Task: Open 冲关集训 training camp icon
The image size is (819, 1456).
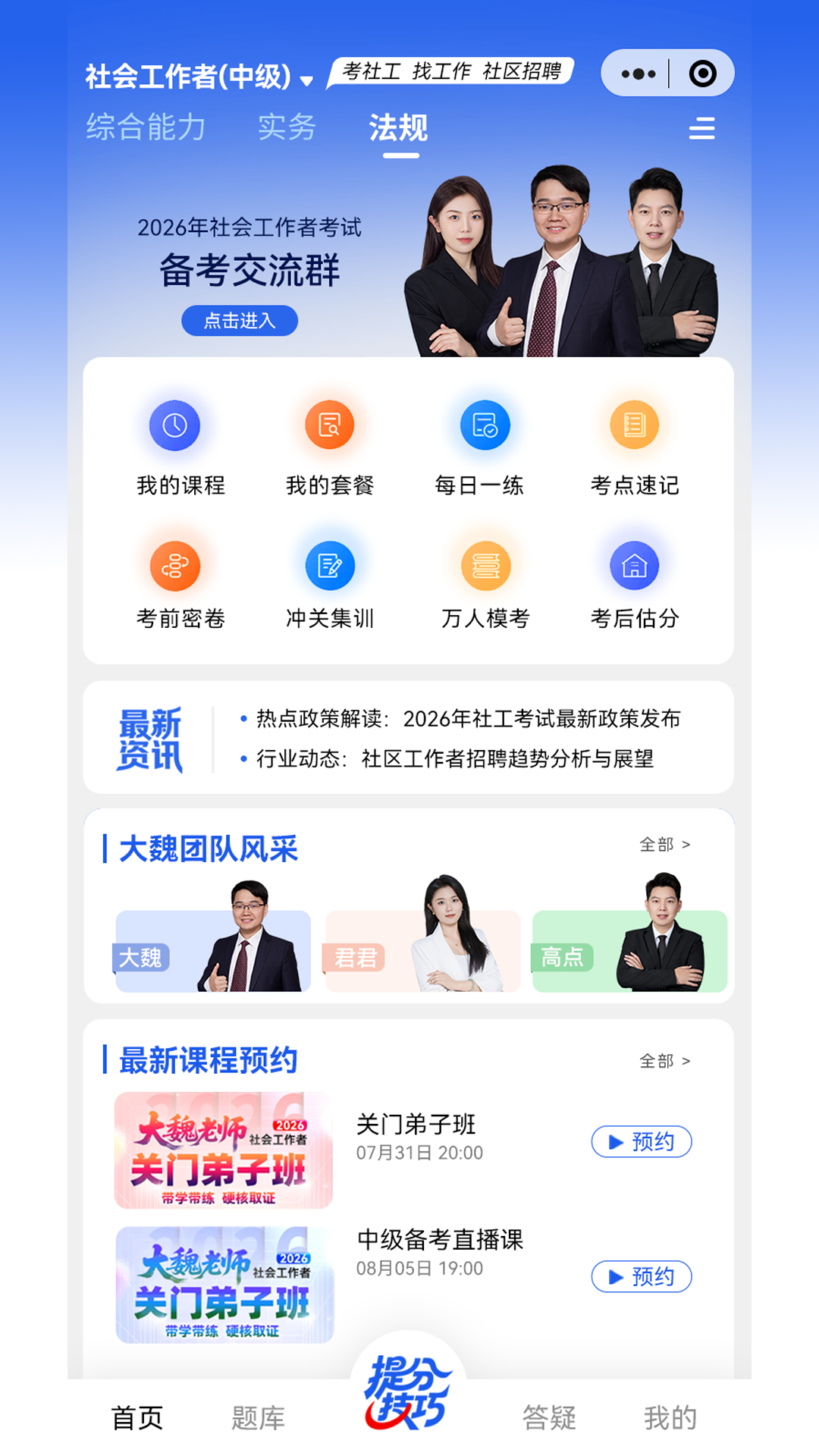Action: tap(330, 565)
